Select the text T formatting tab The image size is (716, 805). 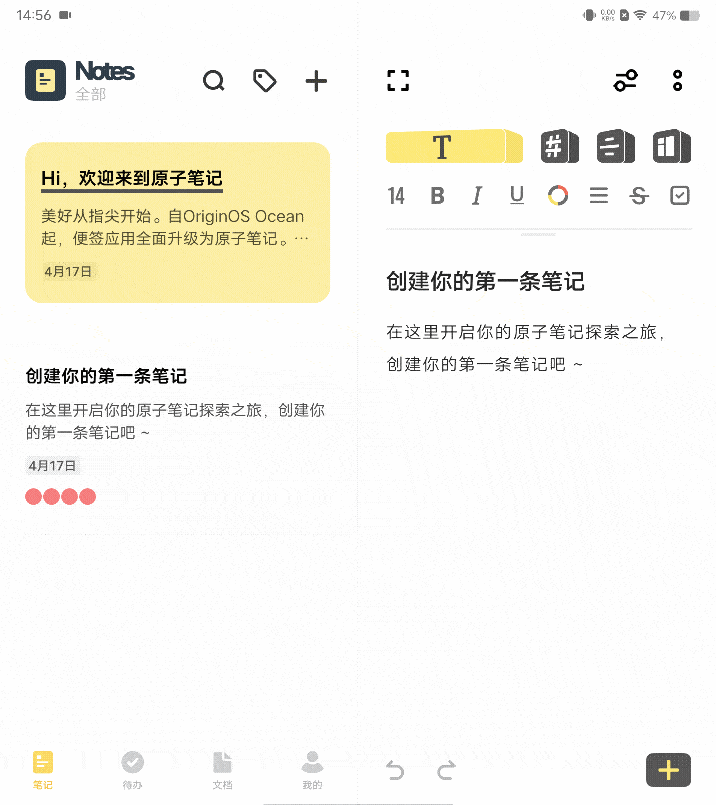coord(454,147)
